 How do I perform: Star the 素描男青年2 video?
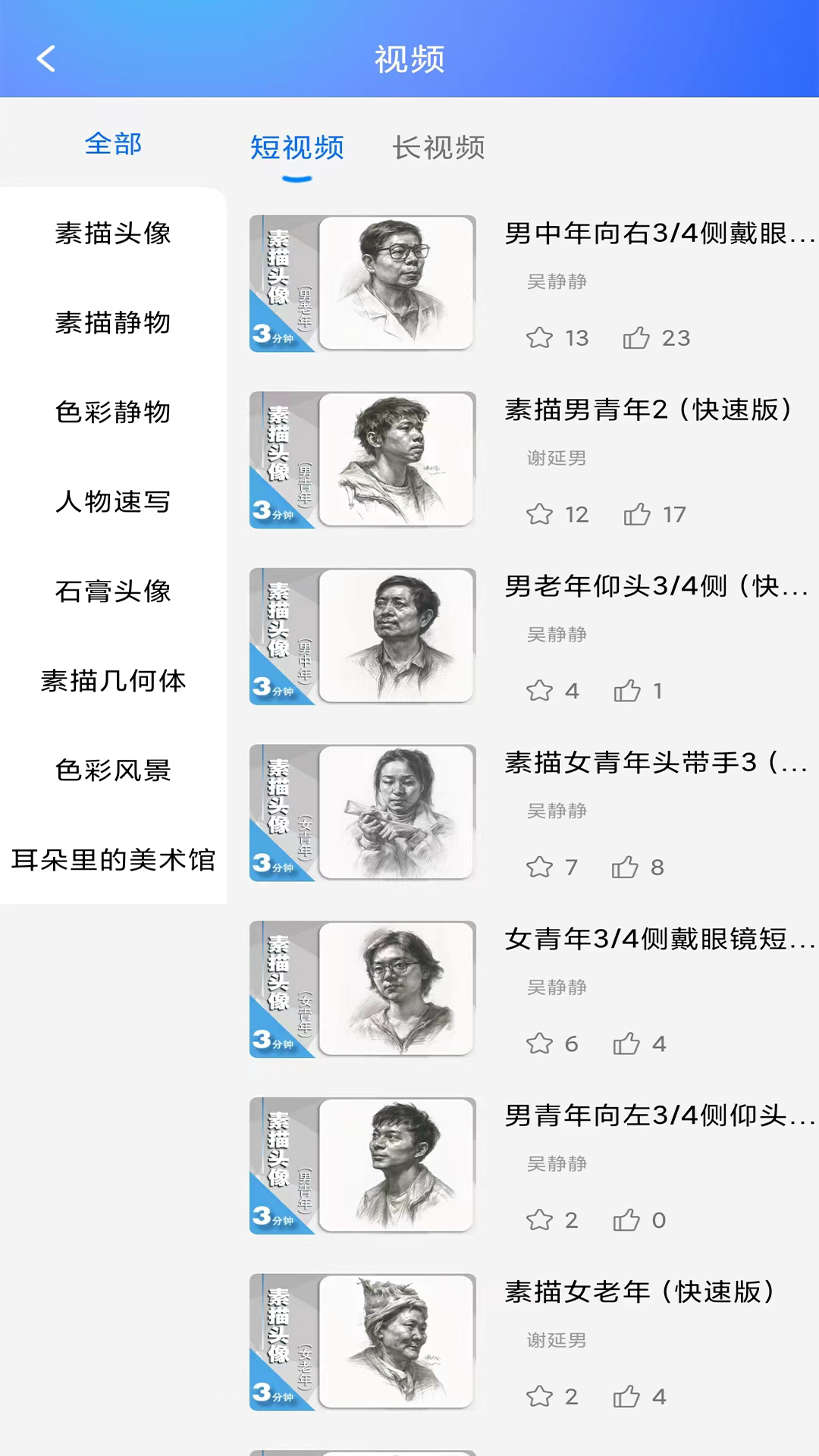click(x=541, y=514)
